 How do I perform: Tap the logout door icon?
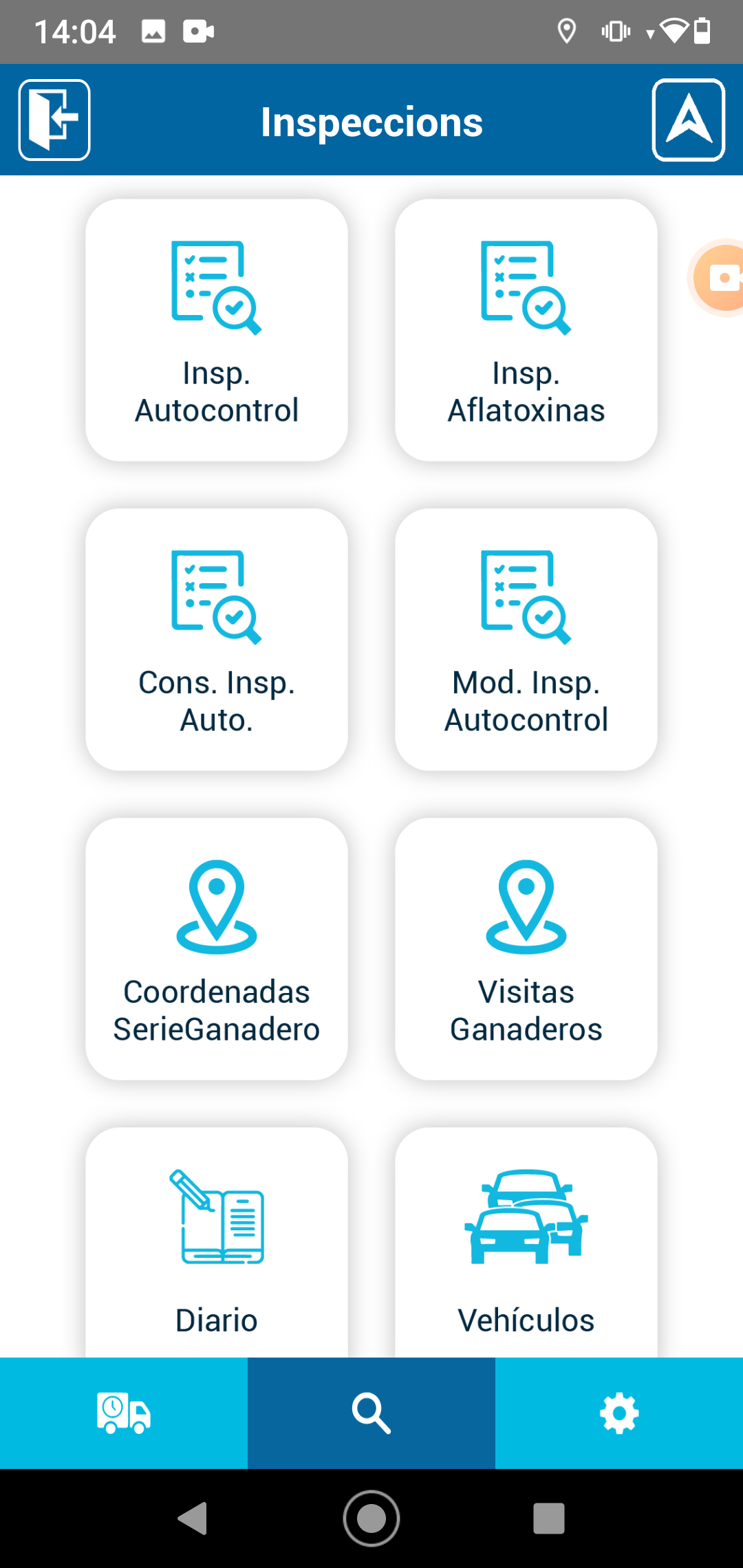pos(54,120)
